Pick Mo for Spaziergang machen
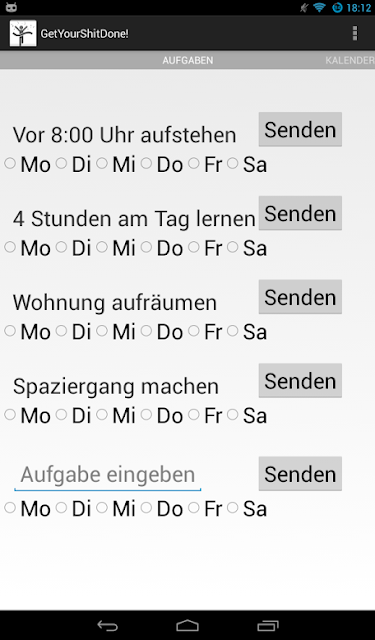The image size is (375, 640). pyautogui.click(x=27, y=416)
